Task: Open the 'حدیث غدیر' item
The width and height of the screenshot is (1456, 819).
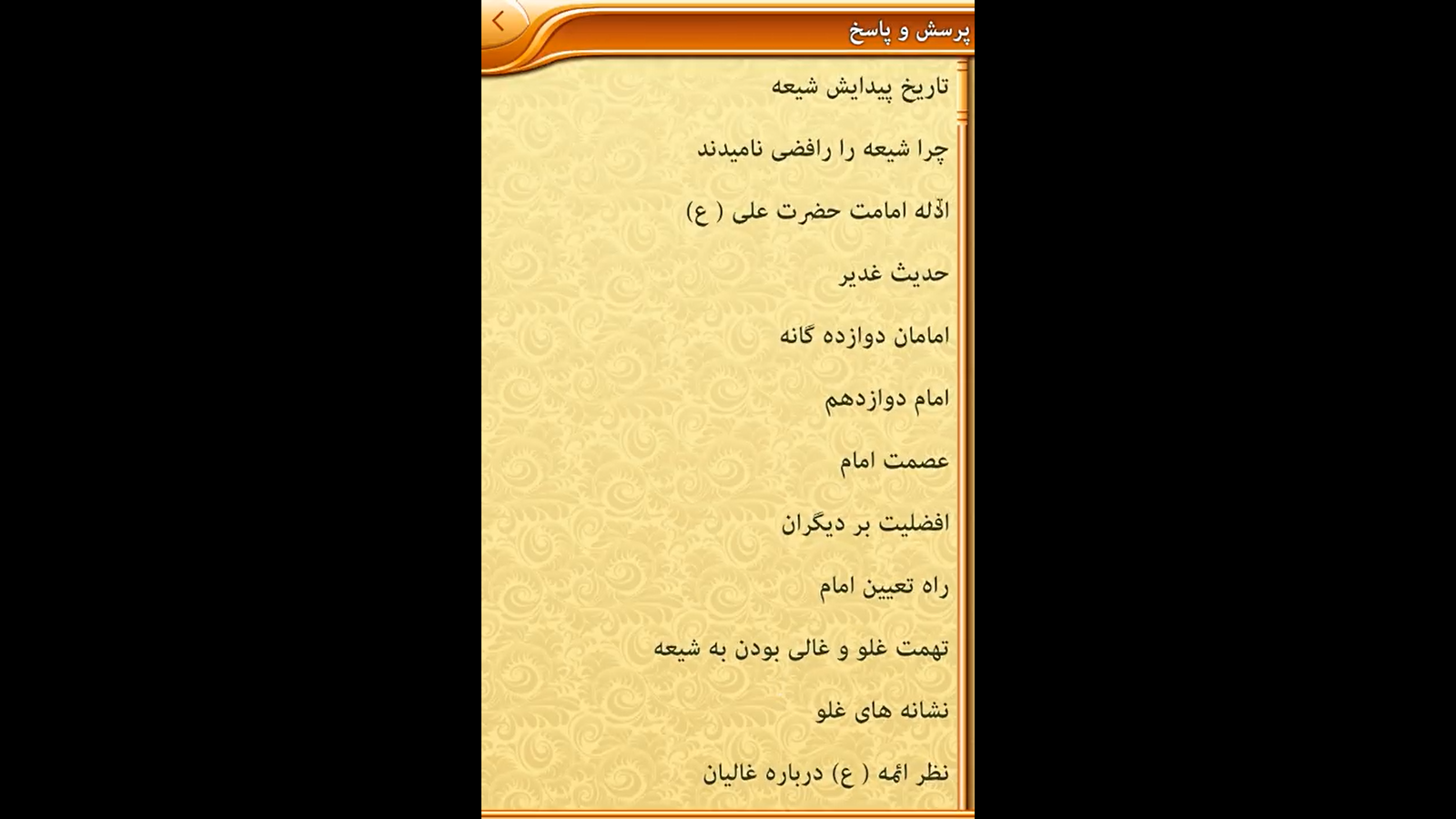Action: 894,274
